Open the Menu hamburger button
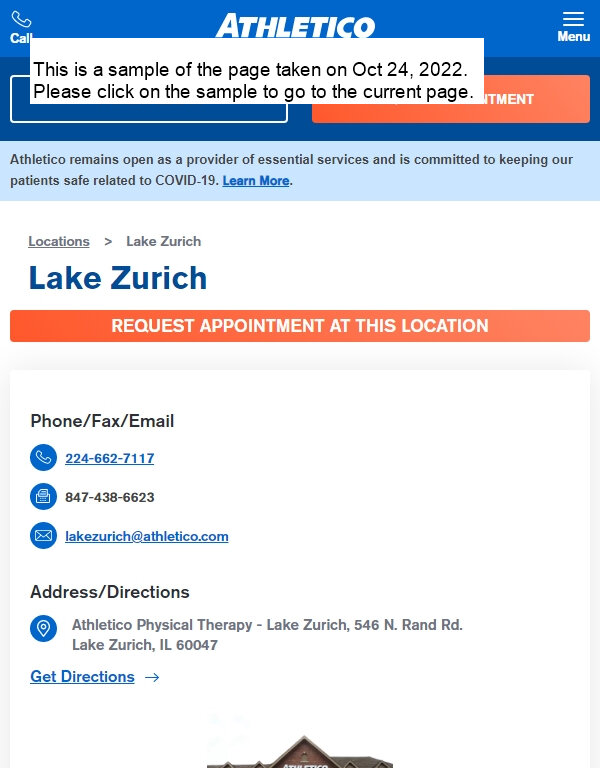Image resolution: width=600 pixels, height=768 pixels. (573, 26)
